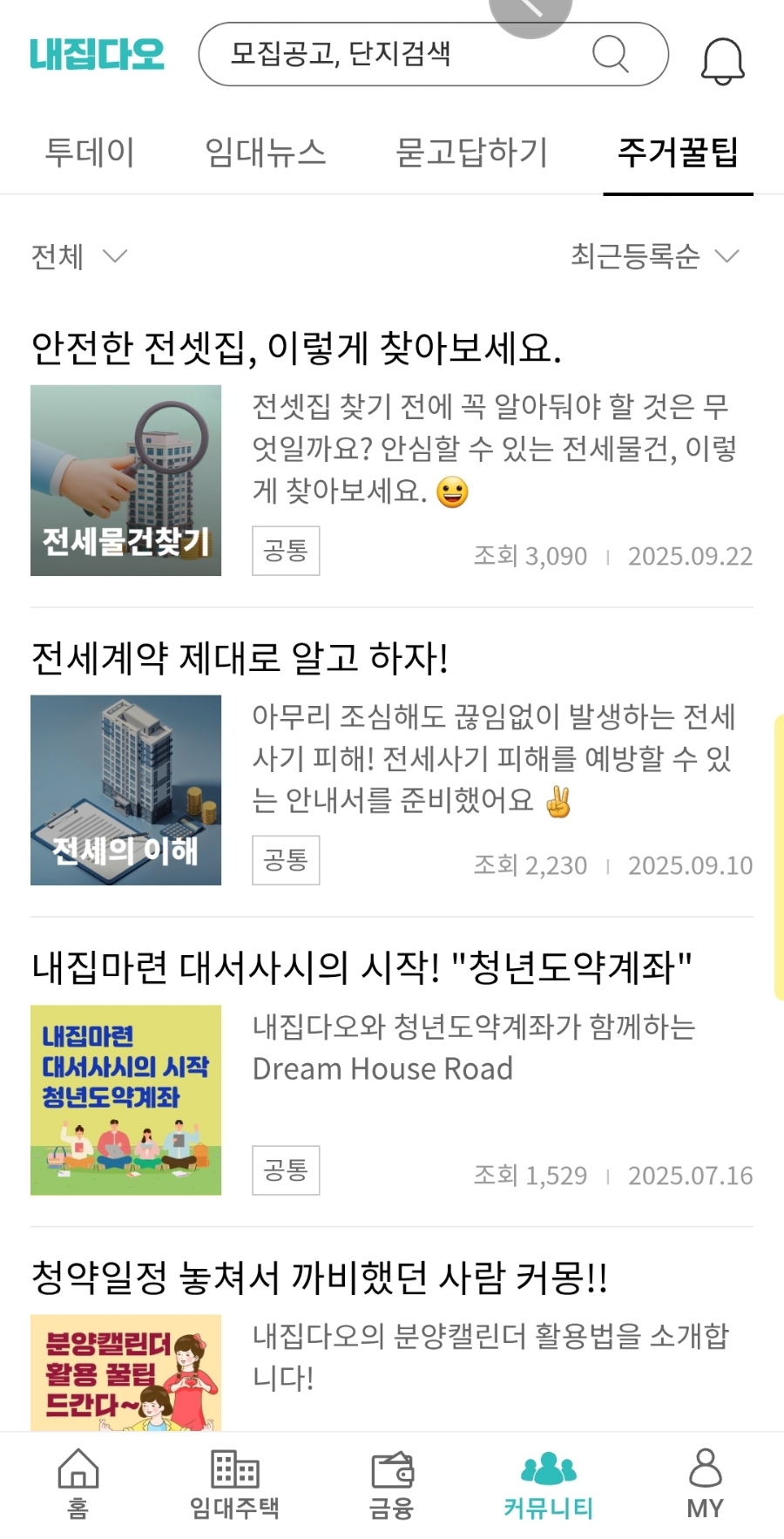784x1539 pixels.
Task: Open article 안전한 전셋집, 이렇게 찾아보세요
Action: [296, 348]
